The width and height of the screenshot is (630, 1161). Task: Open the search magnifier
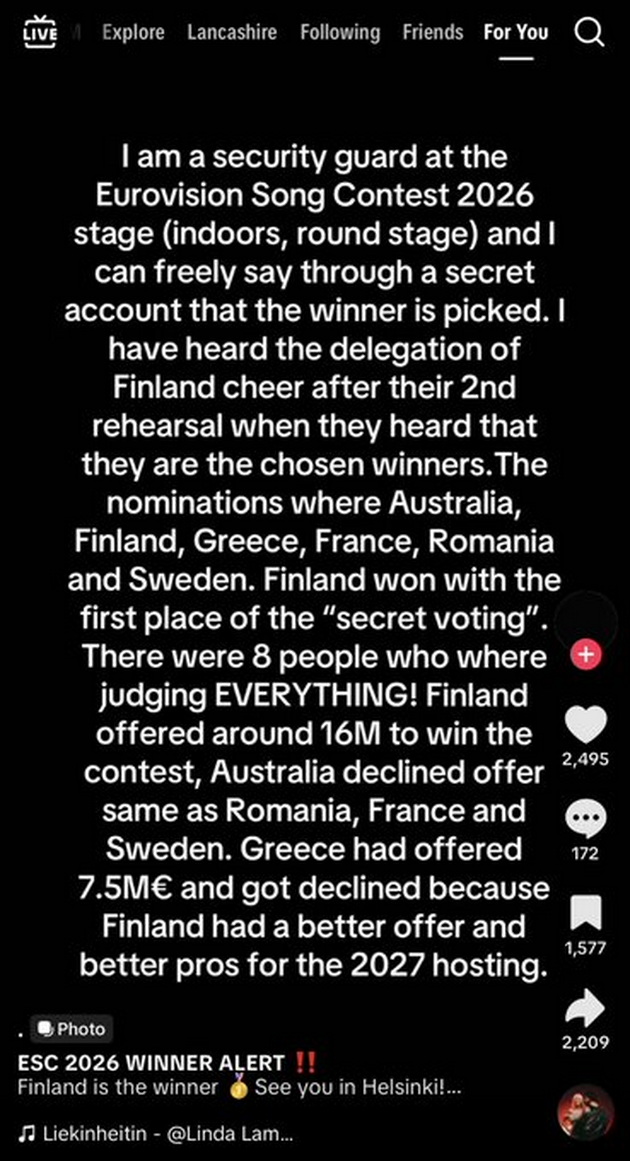coord(589,33)
